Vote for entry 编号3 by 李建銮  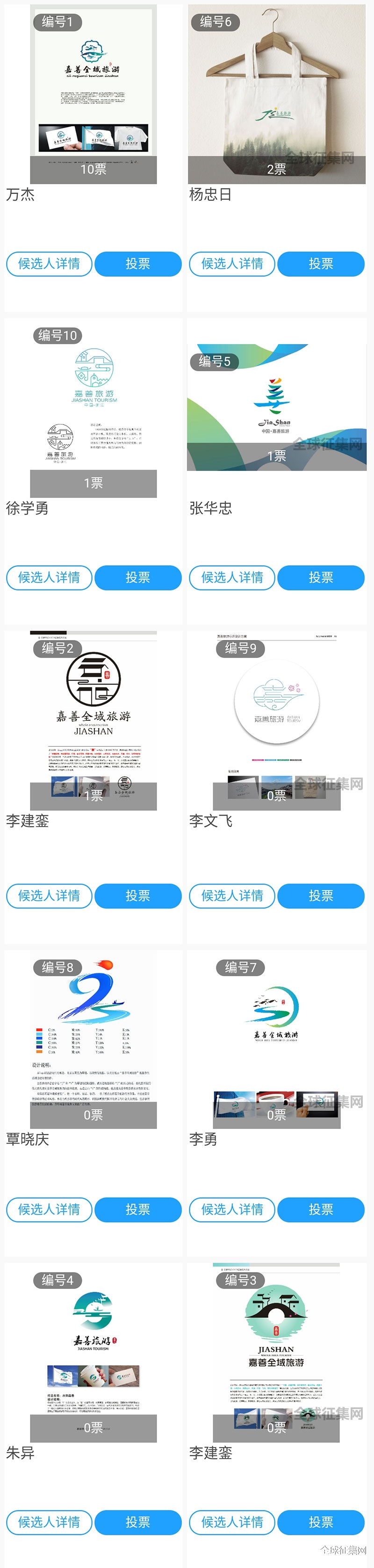pos(320,1522)
